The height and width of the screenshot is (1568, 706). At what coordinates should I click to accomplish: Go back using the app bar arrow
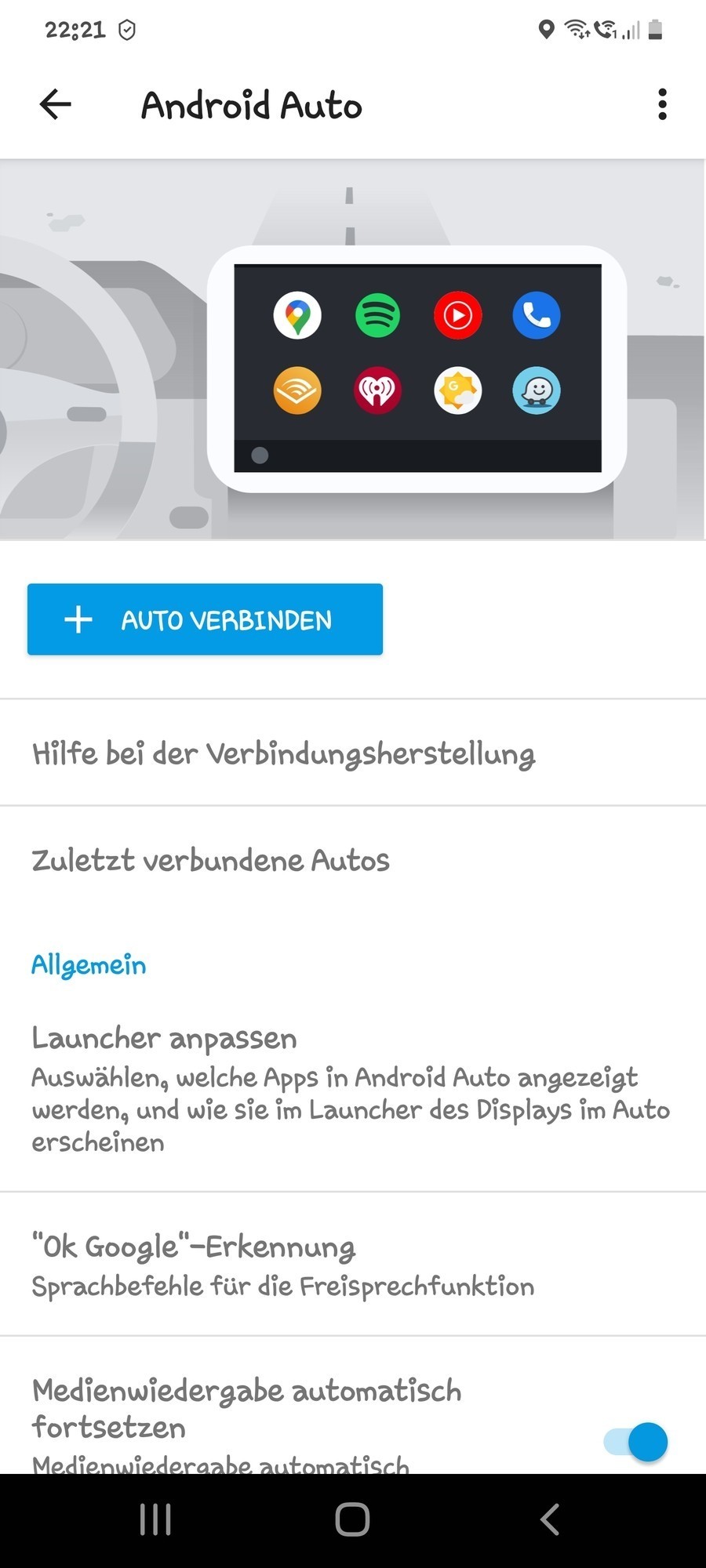click(x=56, y=104)
